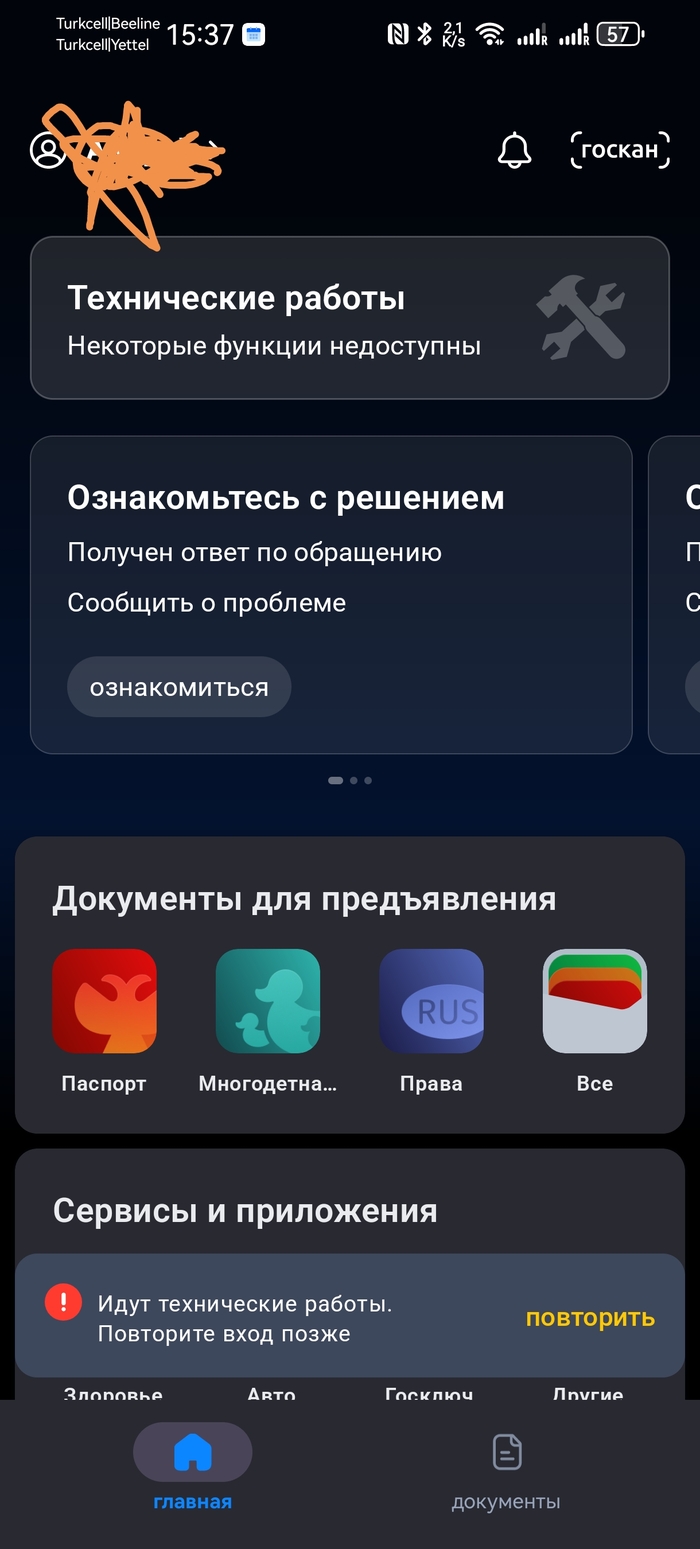Show Все documents
The image size is (700, 1549).
click(595, 1021)
